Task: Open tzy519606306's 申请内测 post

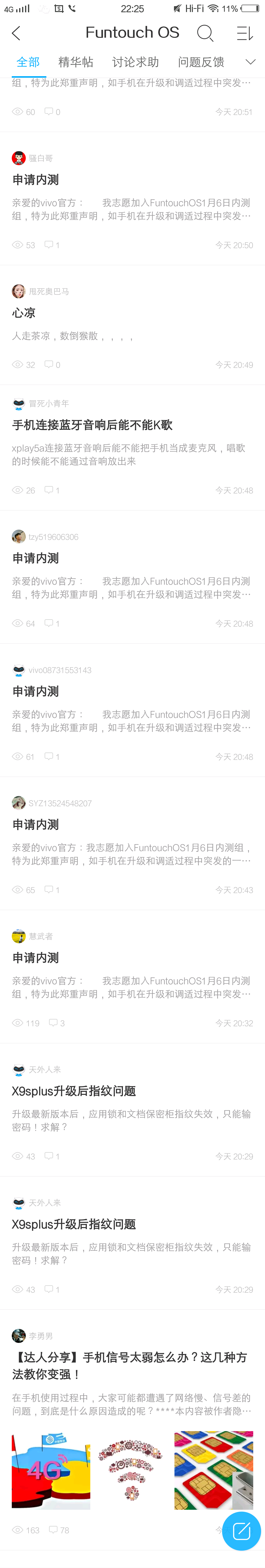Action: coord(35,558)
